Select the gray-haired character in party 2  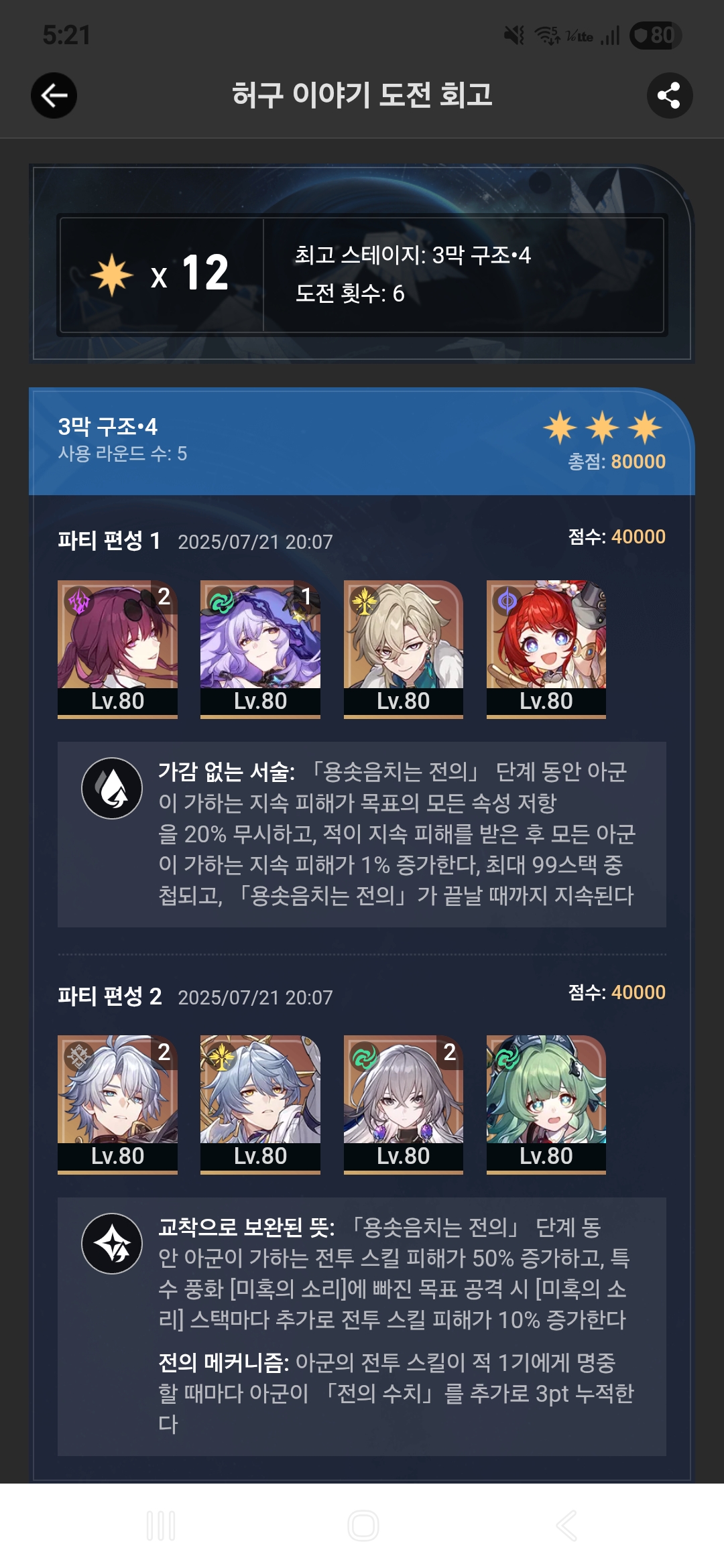(x=404, y=1104)
